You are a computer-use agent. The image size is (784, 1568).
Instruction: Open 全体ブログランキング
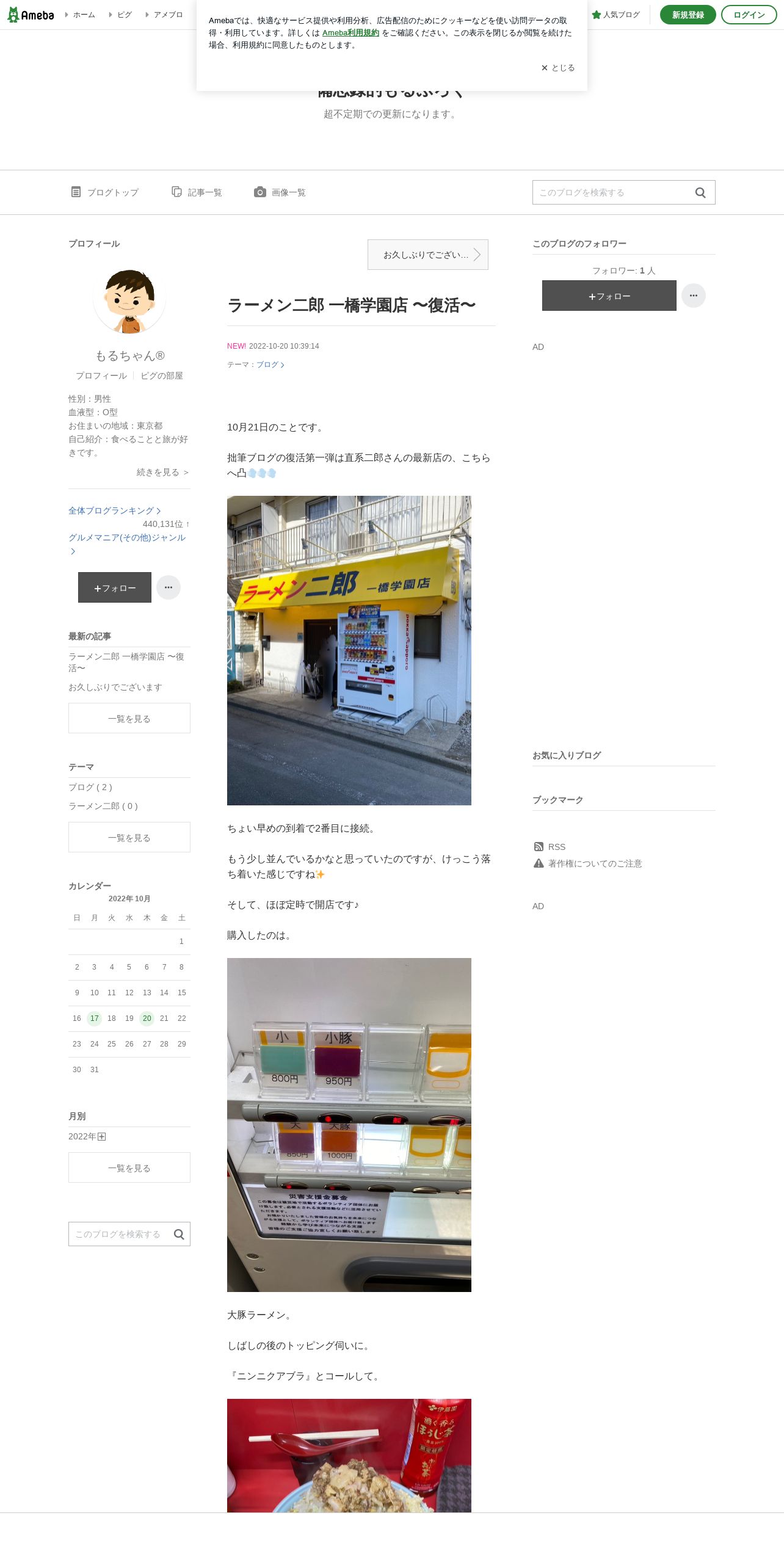[x=114, y=510]
